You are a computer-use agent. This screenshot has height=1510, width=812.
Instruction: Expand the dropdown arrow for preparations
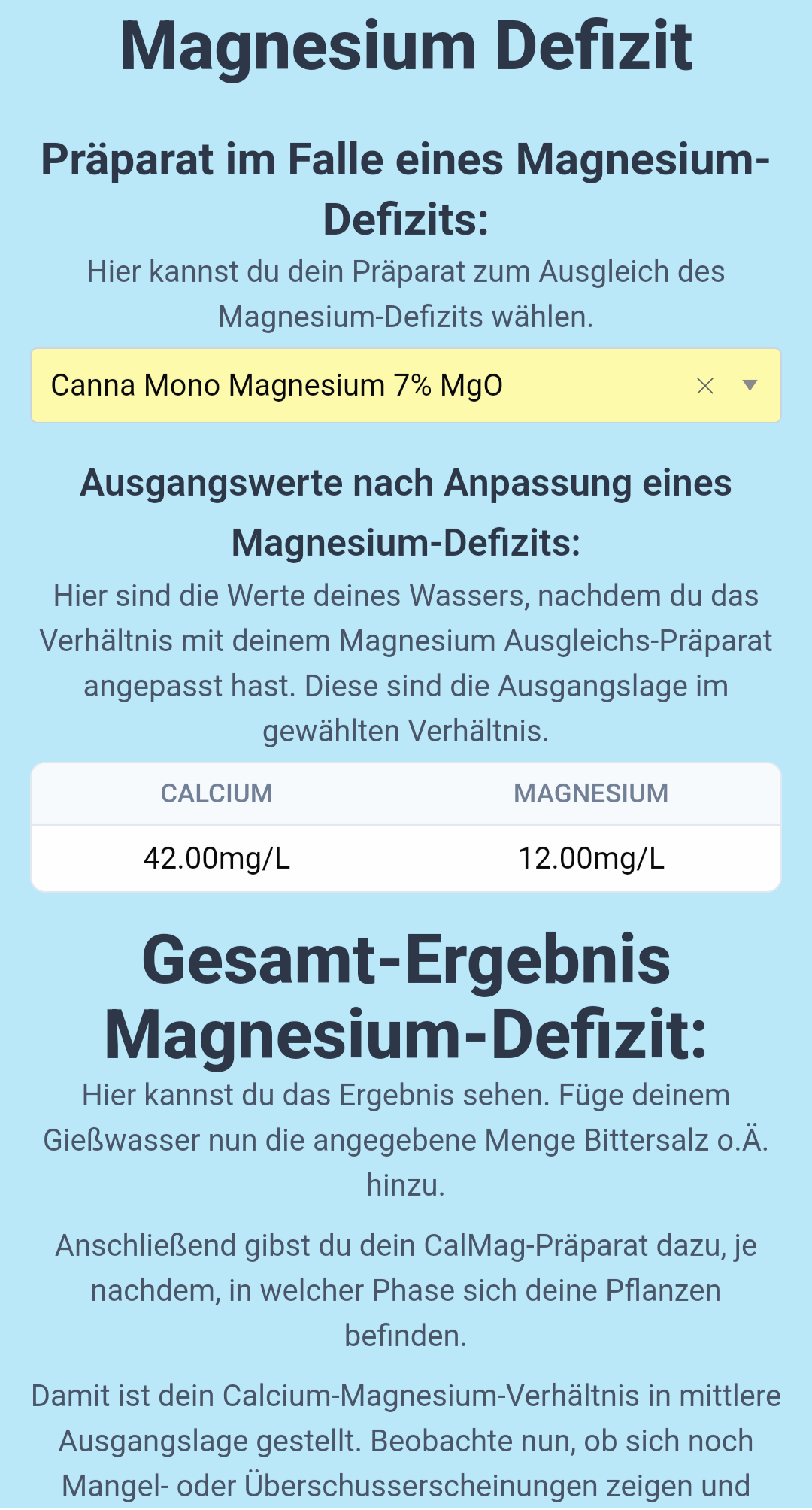pos(750,386)
